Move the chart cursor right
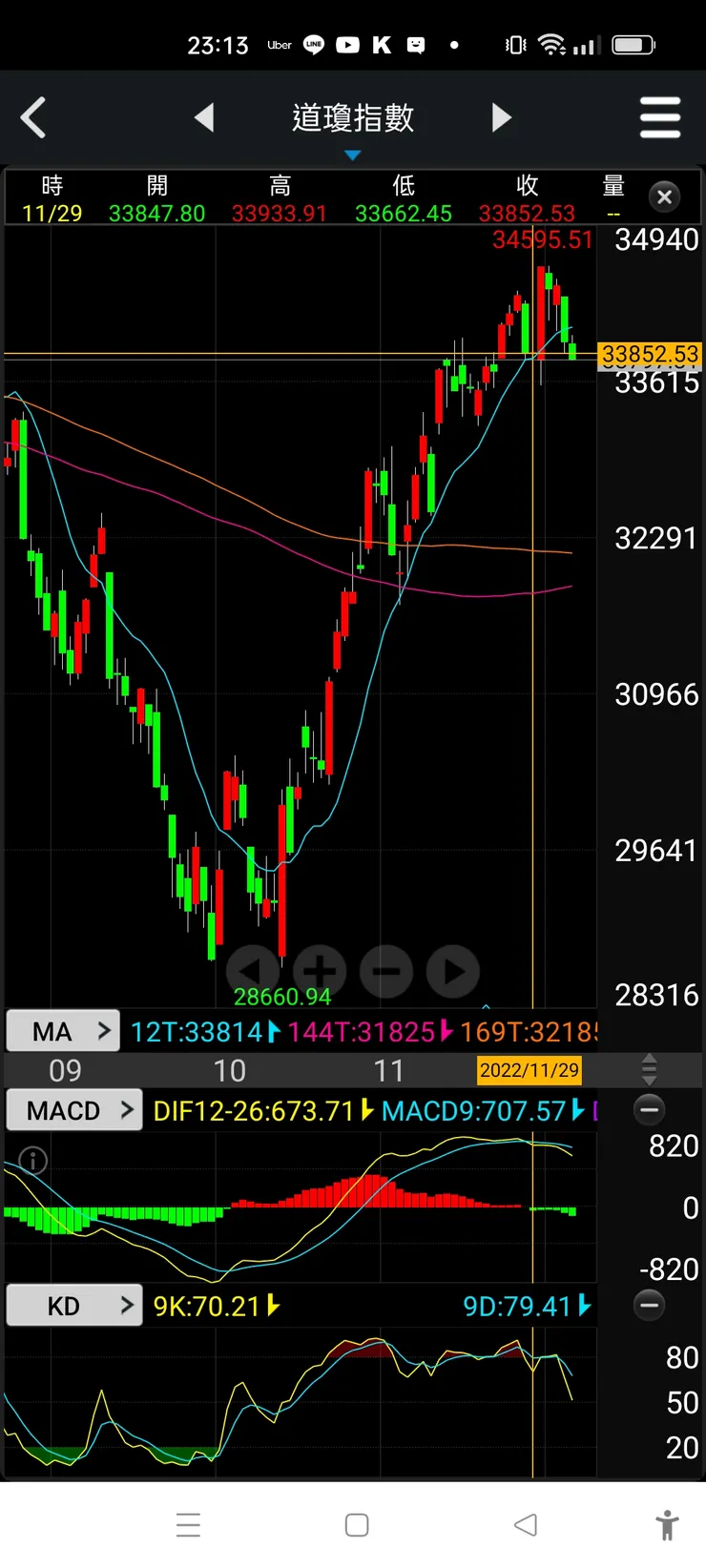 453,972
